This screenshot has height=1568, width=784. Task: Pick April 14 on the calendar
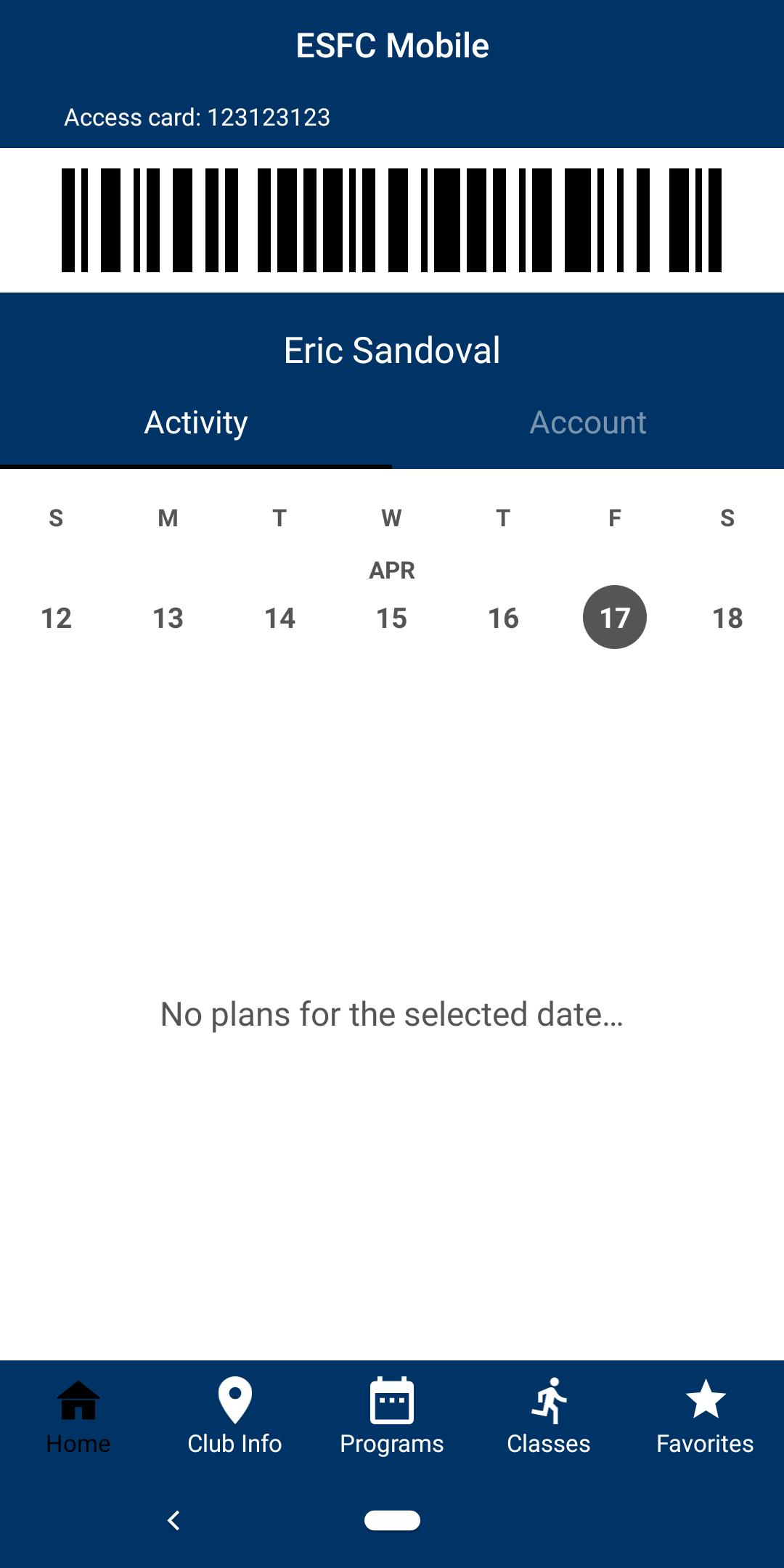279,618
